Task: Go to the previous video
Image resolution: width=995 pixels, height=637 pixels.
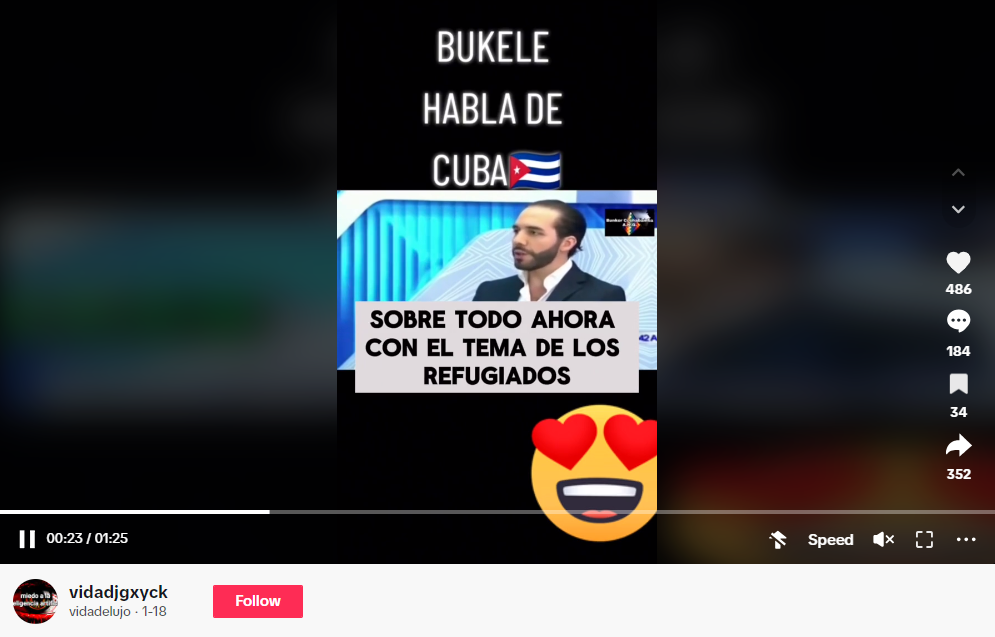Action: [x=958, y=173]
